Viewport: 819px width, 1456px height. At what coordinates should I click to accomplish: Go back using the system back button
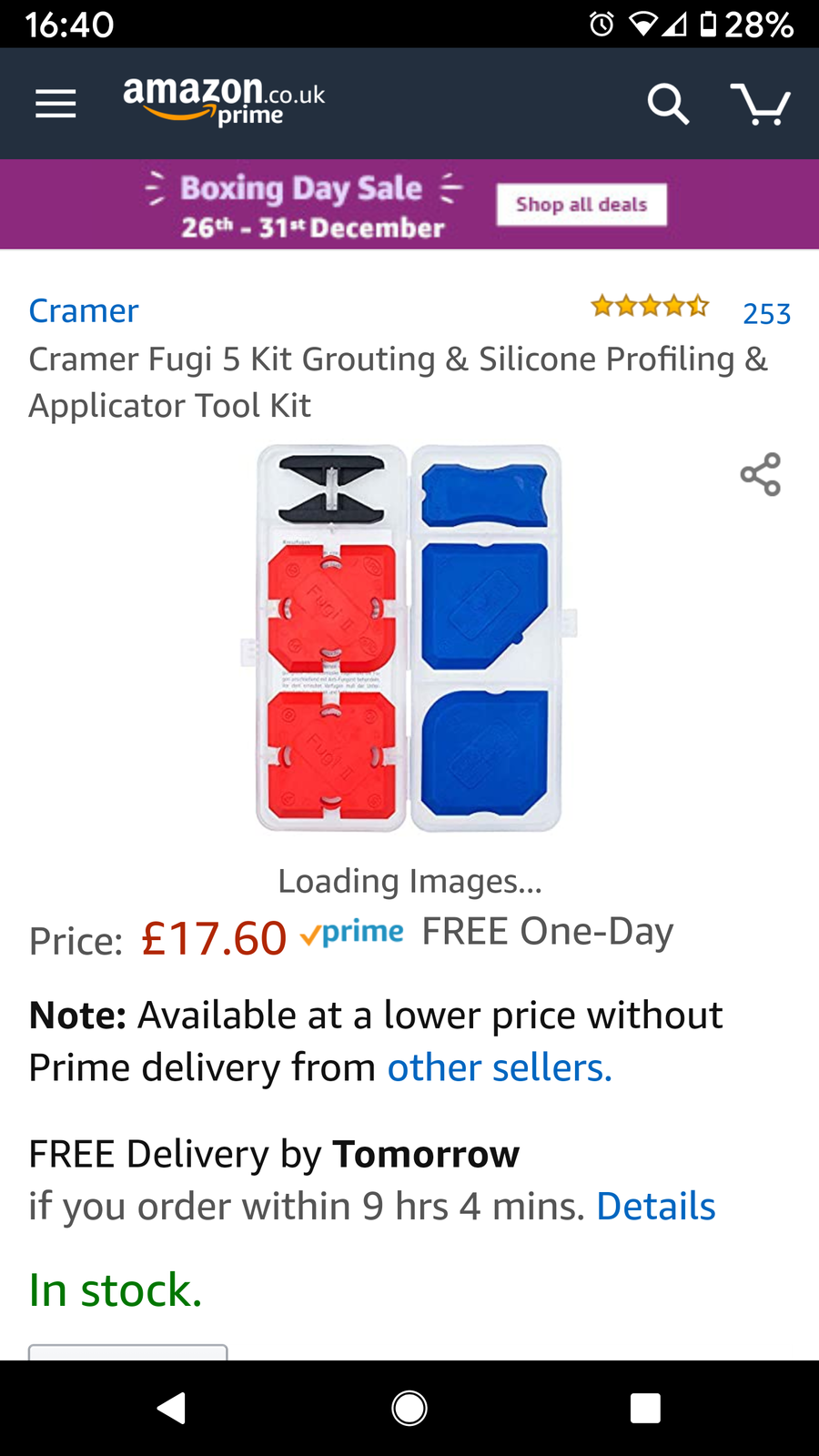pyautogui.click(x=172, y=1408)
